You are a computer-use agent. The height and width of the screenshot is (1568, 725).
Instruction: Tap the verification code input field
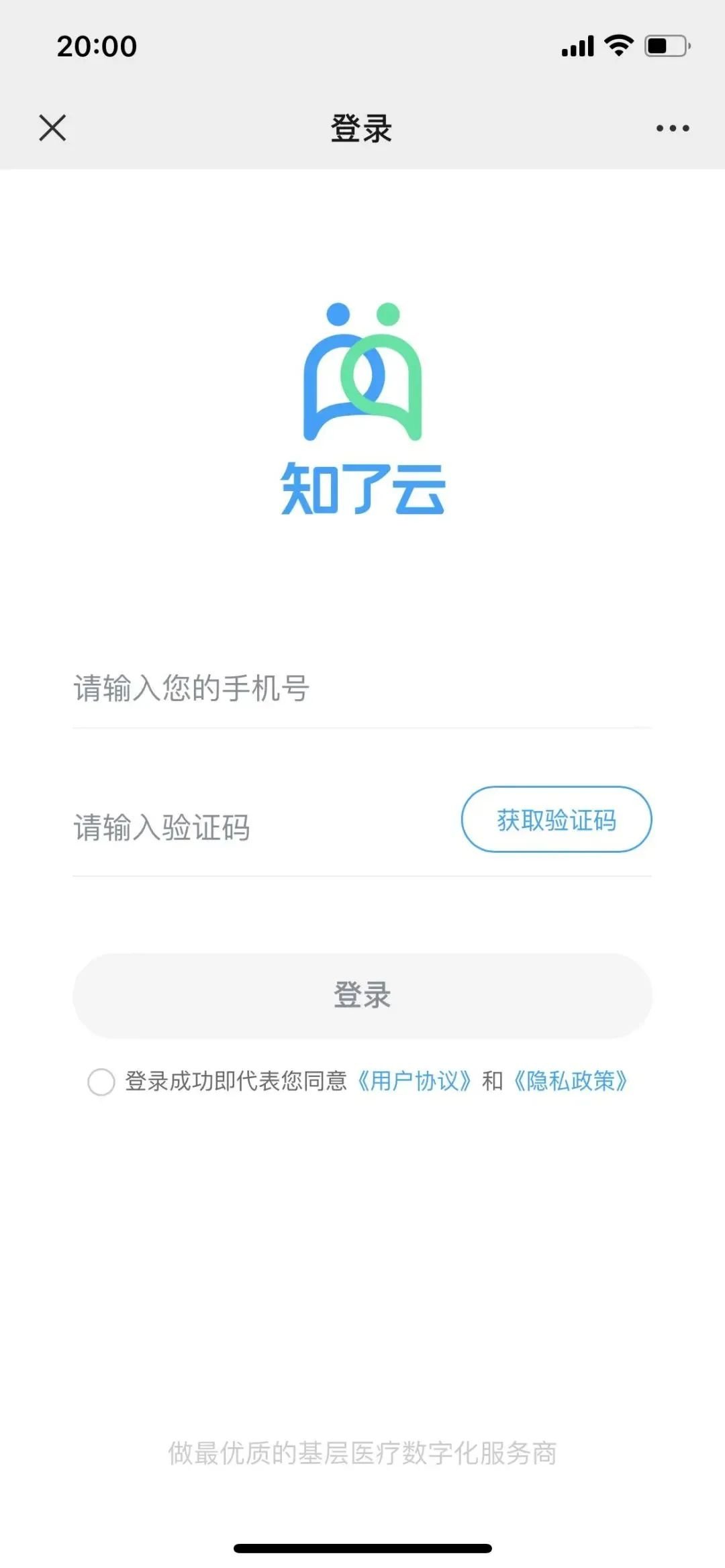tap(255, 827)
